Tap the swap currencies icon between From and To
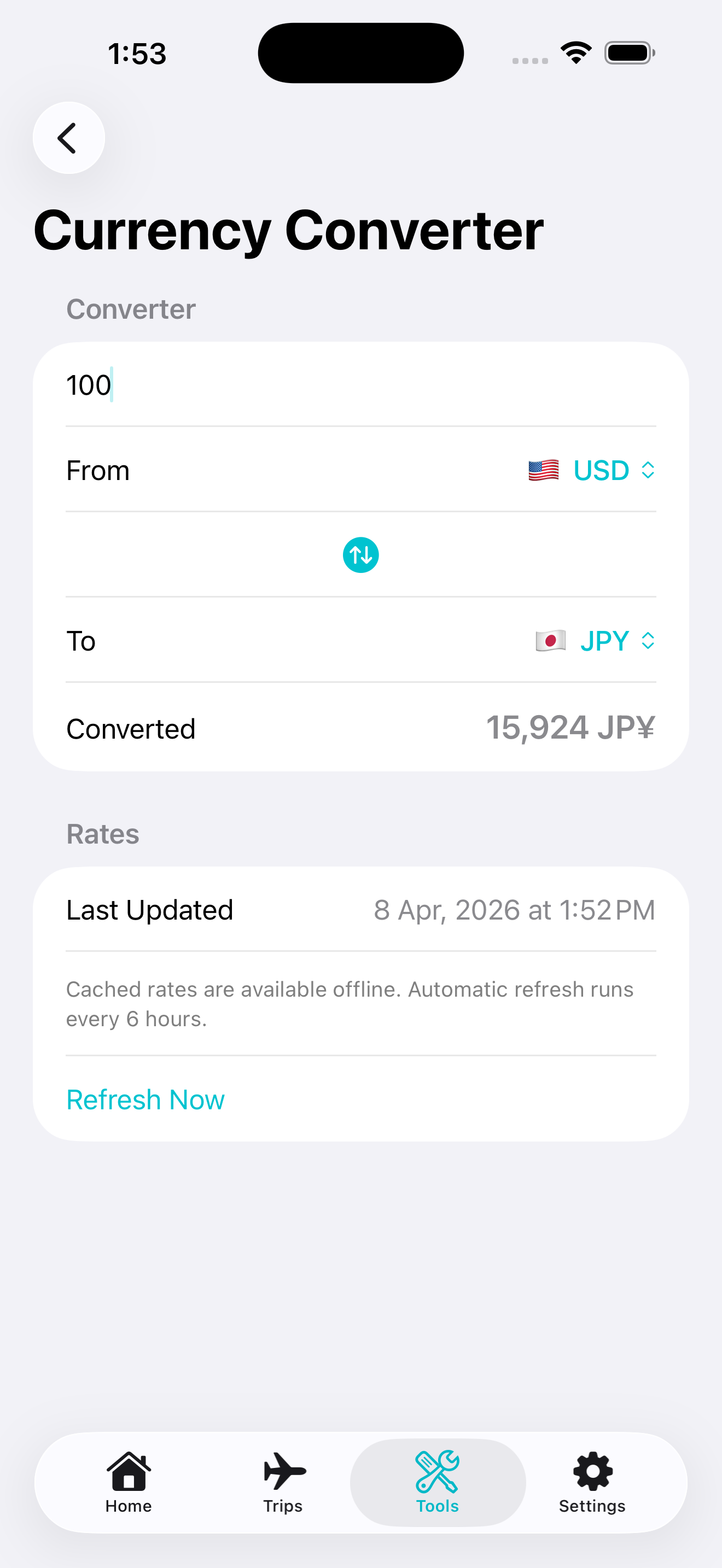The width and height of the screenshot is (722, 1568). 360,554
